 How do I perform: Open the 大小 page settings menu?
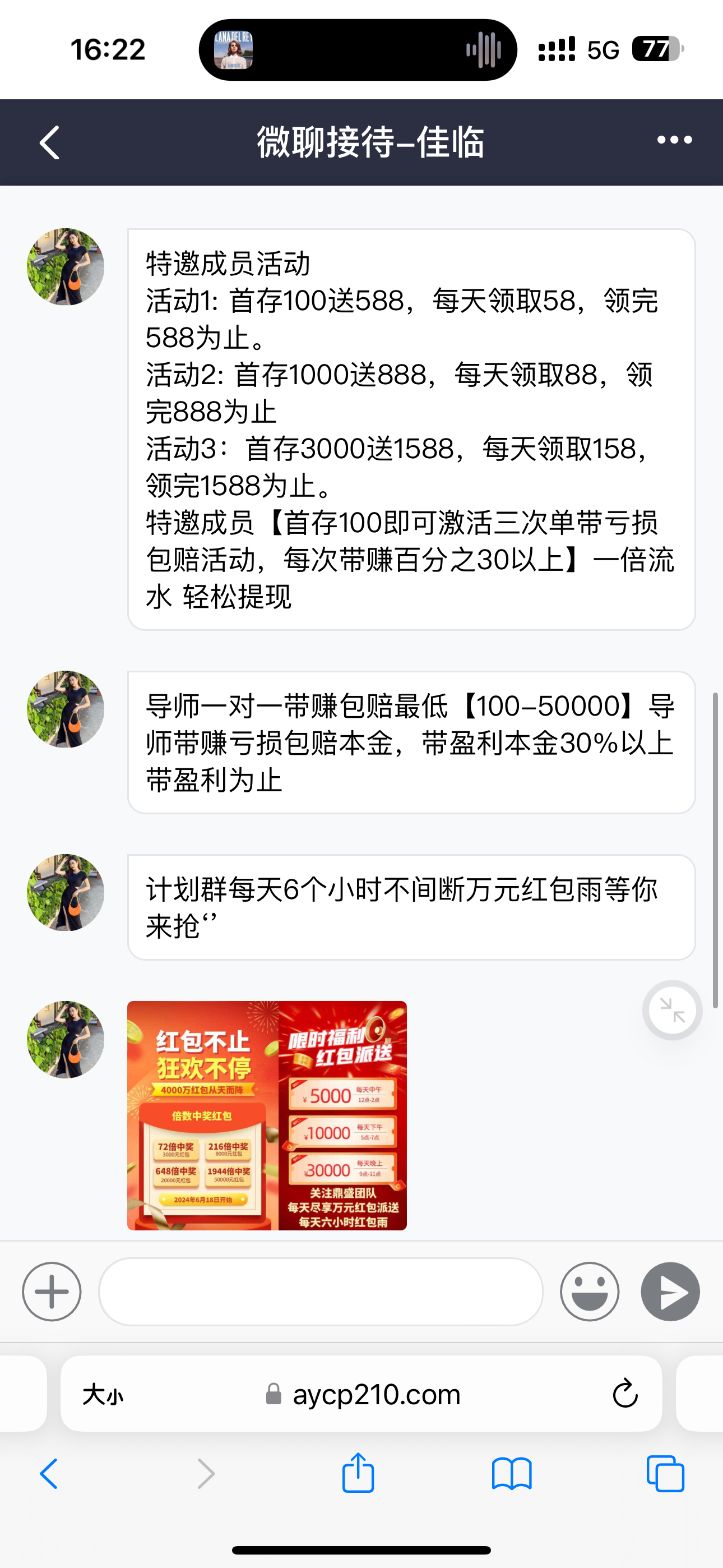point(103,1394)
